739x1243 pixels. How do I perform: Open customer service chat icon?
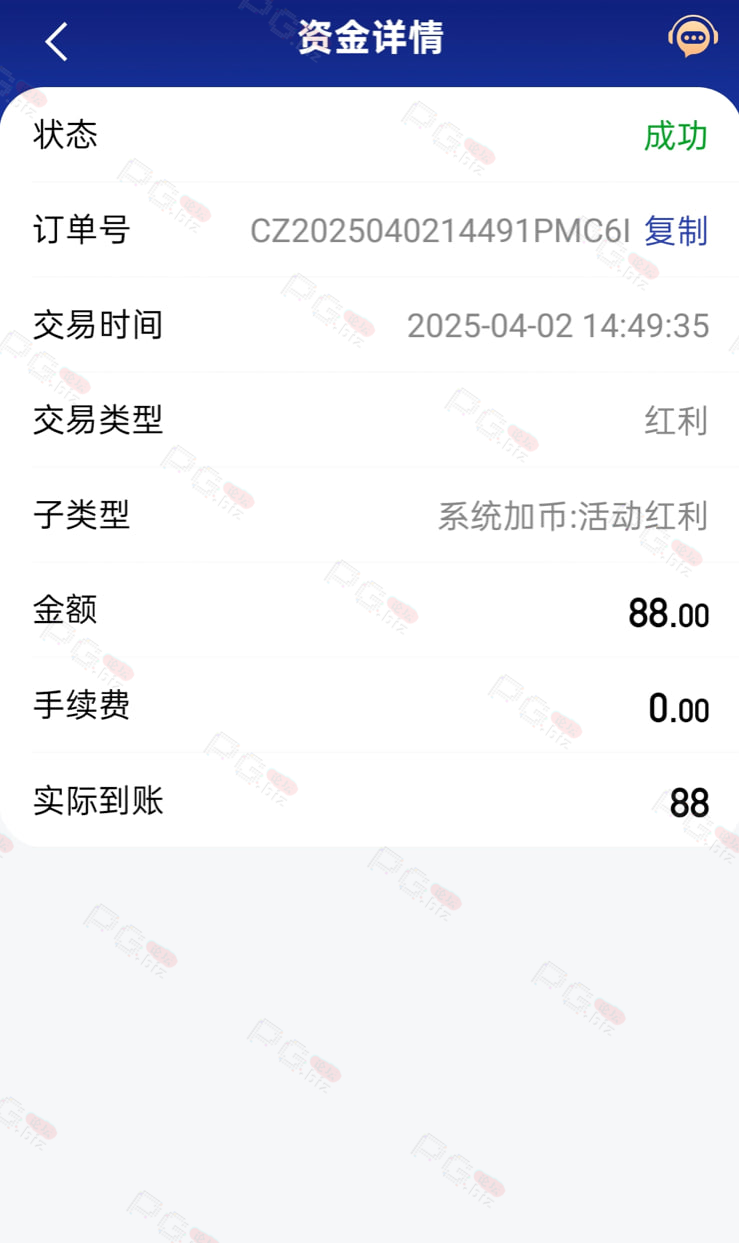[x=693, y=38]
